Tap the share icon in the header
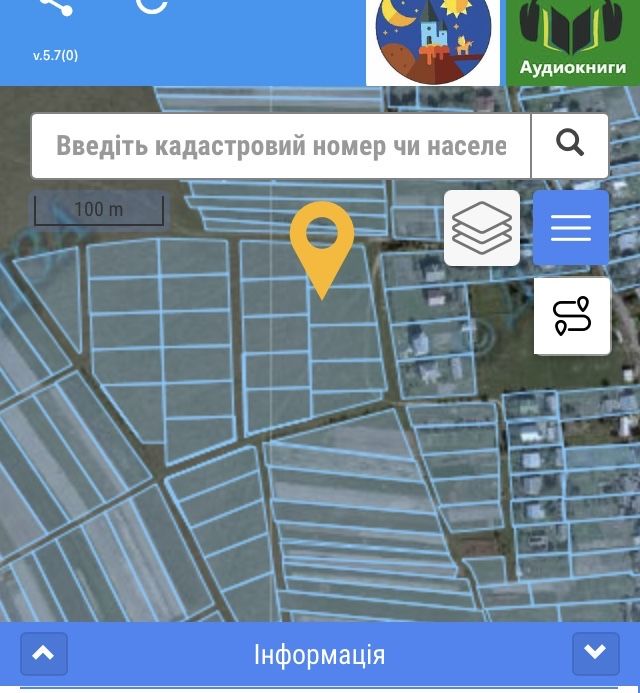 tap(55, 5)
